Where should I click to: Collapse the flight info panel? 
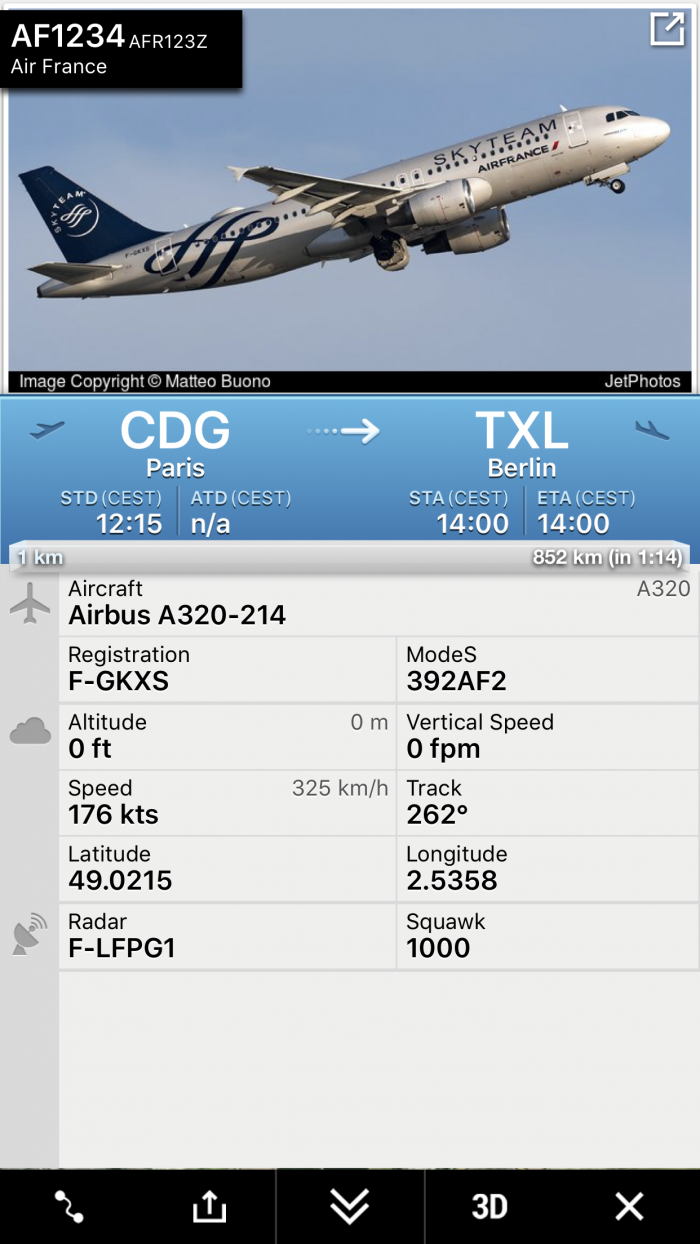point(350,1207)
